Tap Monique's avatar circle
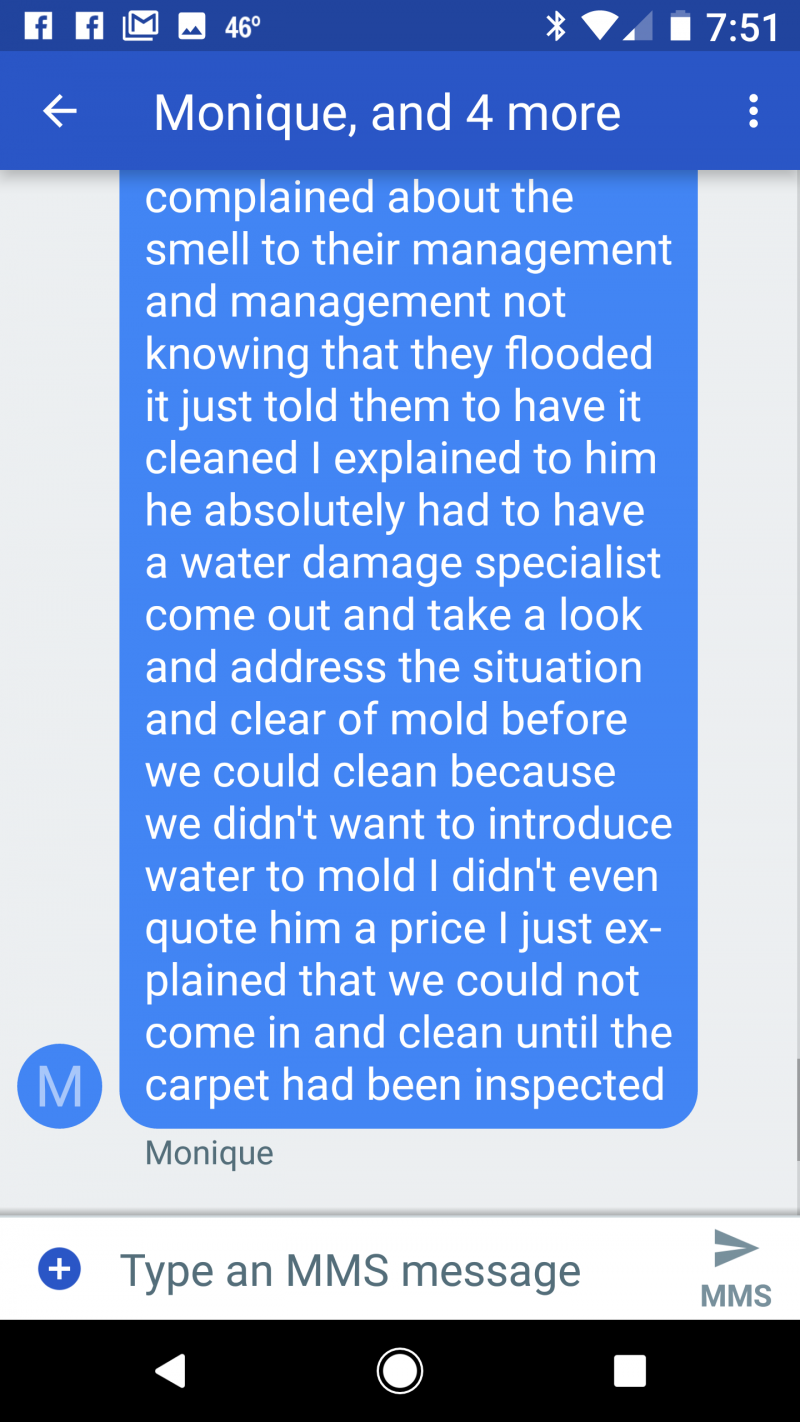This screenshot has height=1422, width=800. [60, 1086]
